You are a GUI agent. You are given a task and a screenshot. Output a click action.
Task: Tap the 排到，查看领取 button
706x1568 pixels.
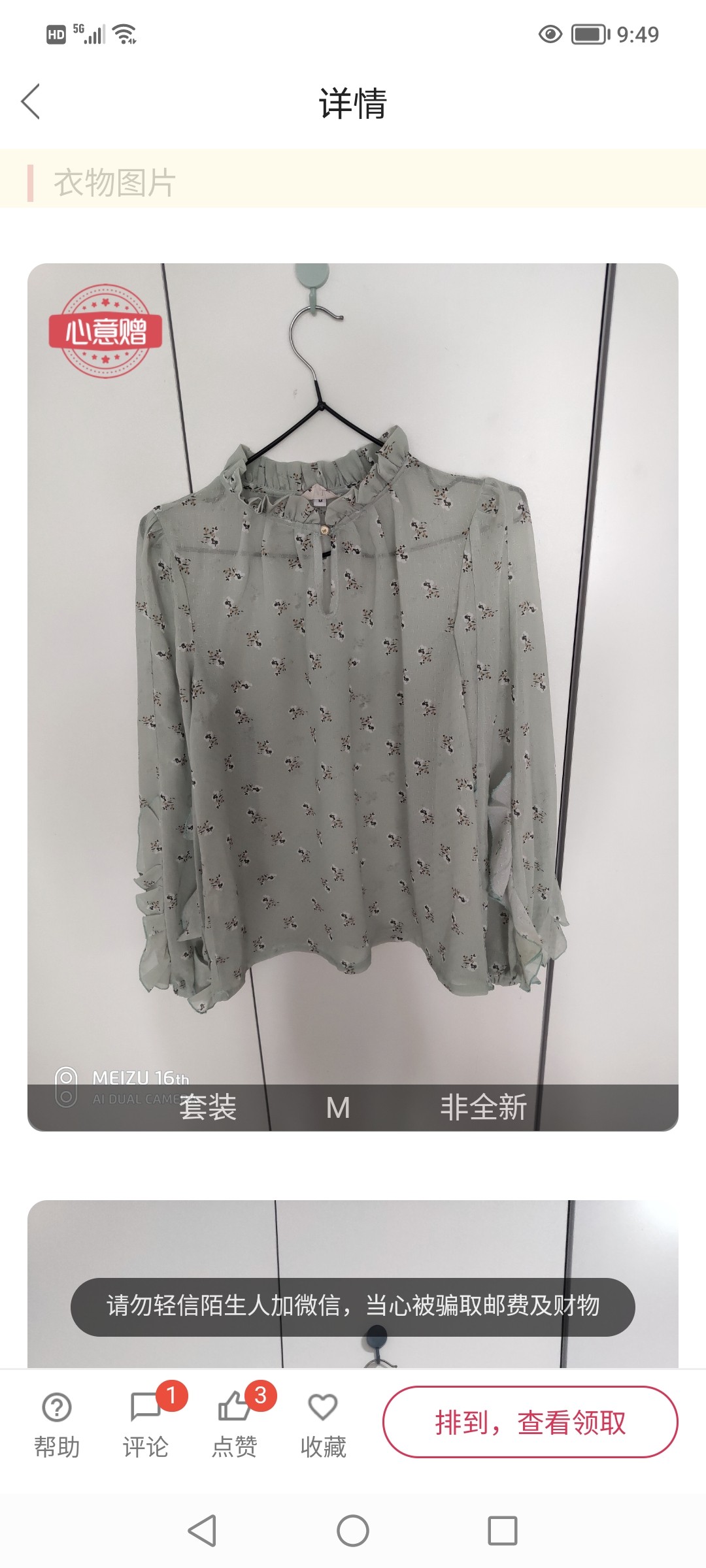pos(529,1422)
